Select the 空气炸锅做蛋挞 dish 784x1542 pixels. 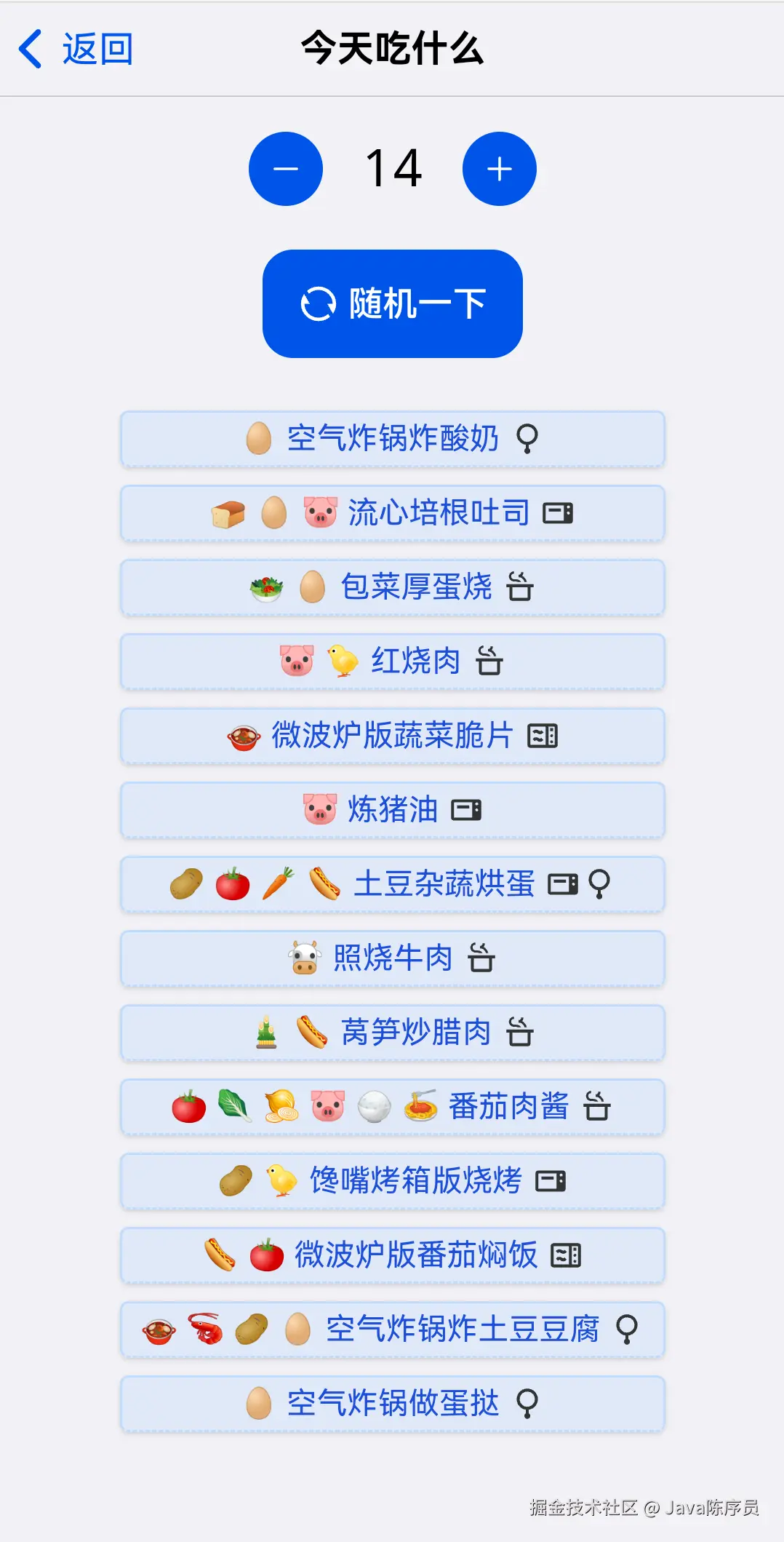393,1404
